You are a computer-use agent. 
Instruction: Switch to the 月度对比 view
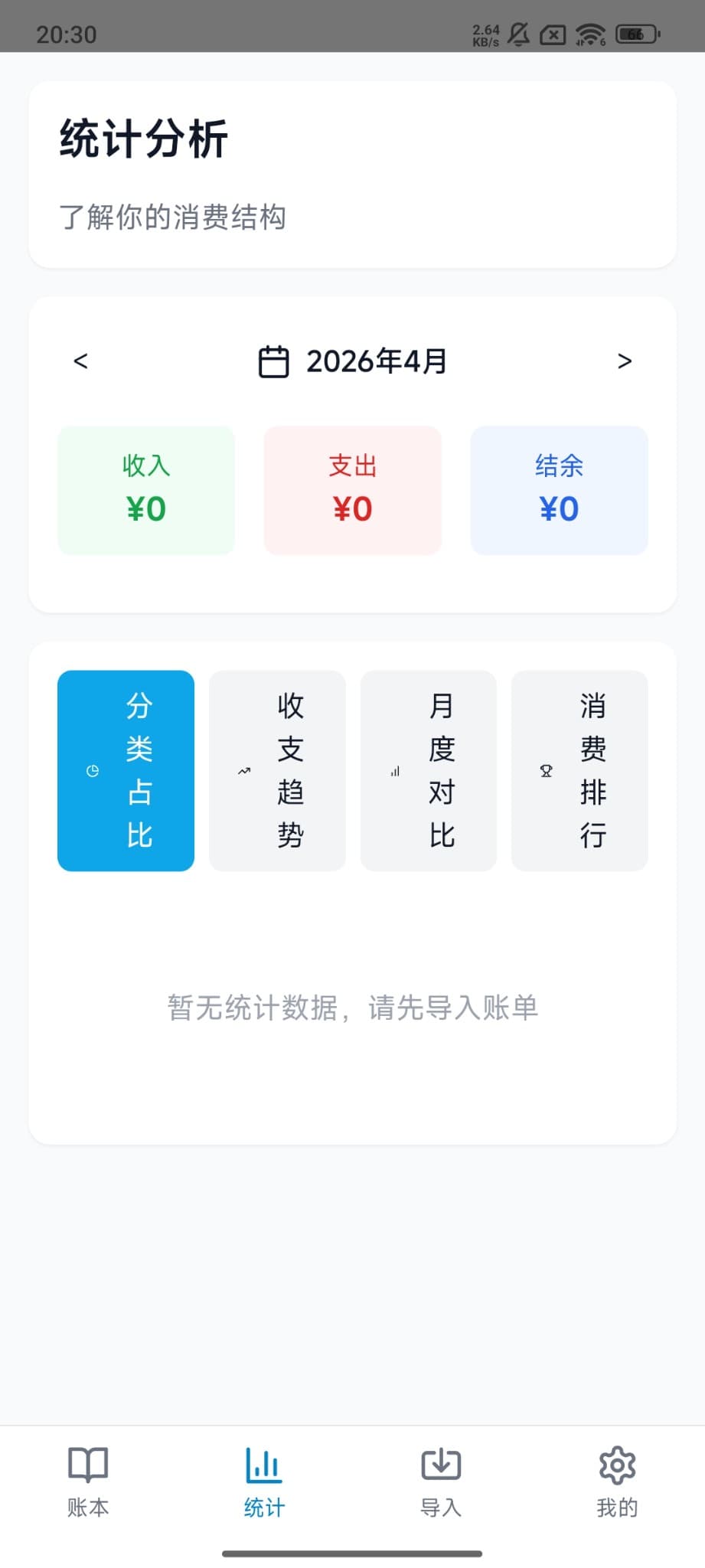[428, 771]
